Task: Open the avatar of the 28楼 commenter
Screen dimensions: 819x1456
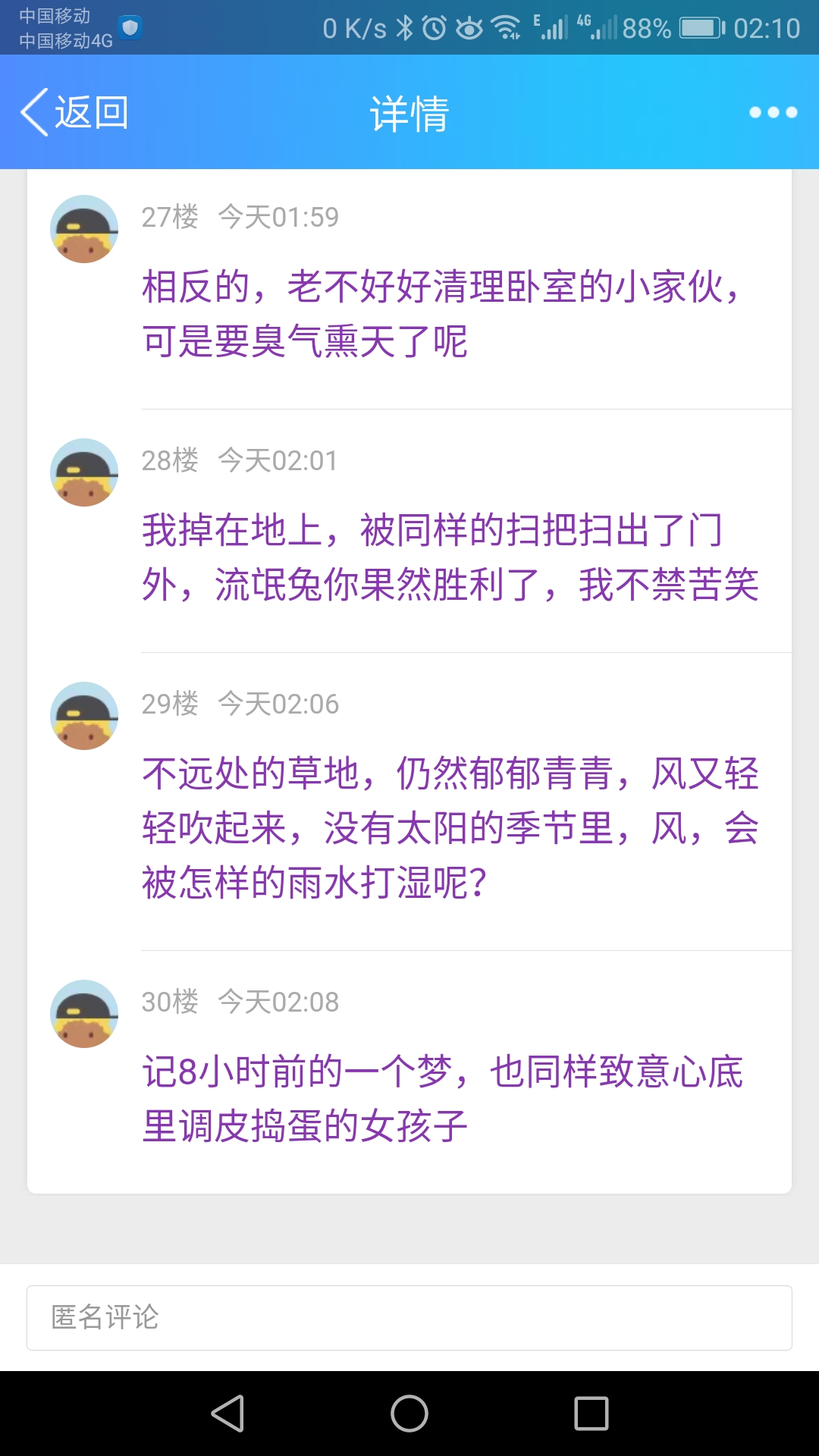Action: pyautogui.click(x=84, y=472)
